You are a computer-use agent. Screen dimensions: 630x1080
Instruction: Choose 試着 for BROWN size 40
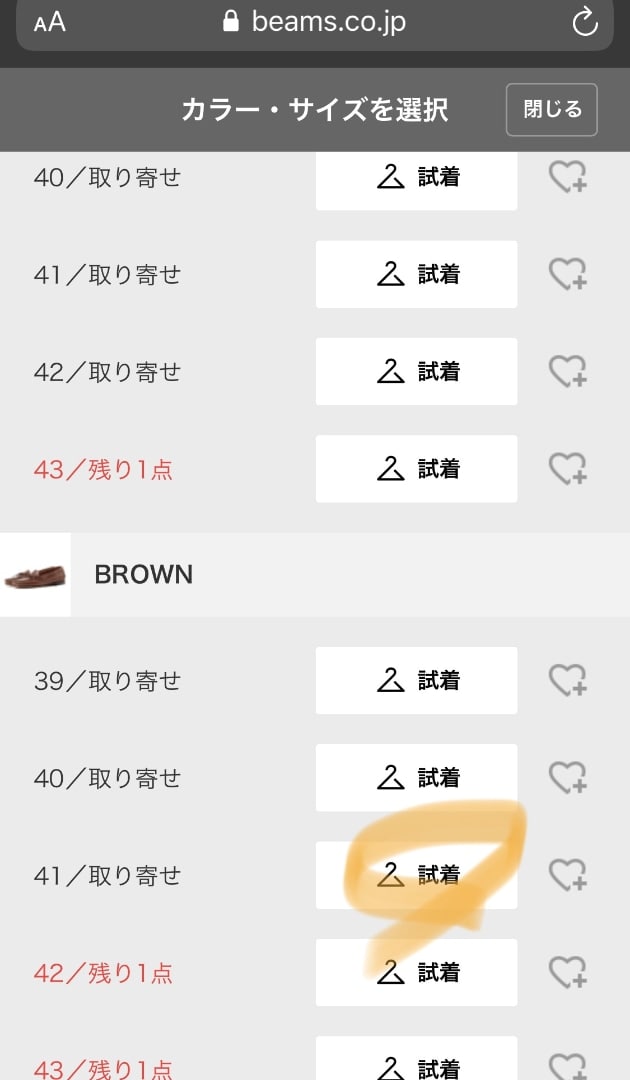pos(416,777)
